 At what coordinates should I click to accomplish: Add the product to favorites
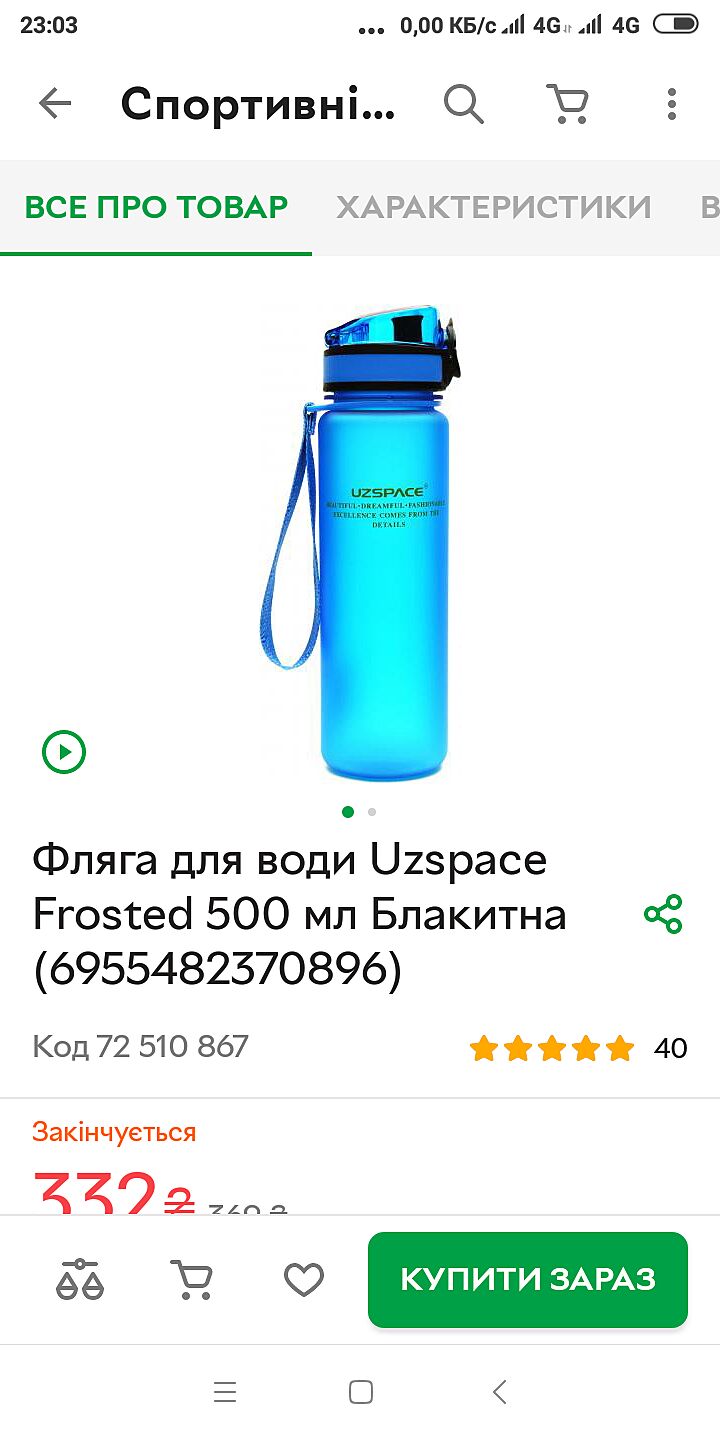point(303,1279)
